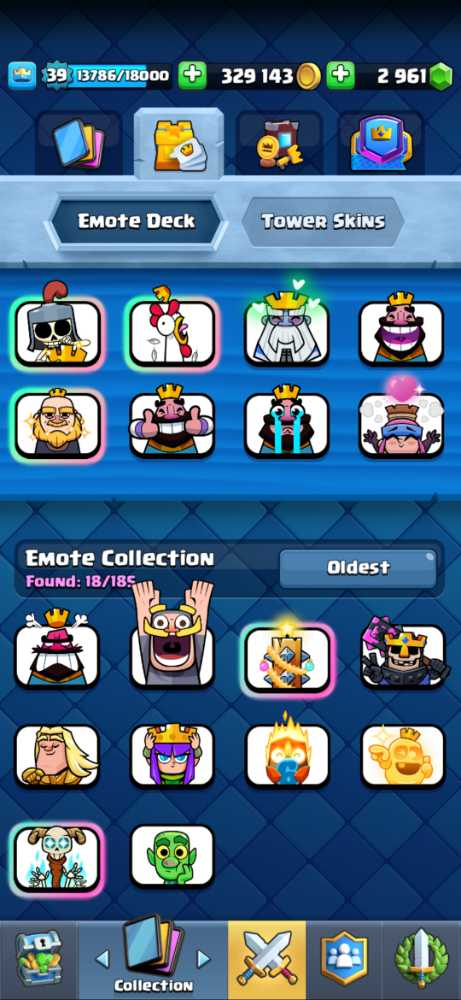The height and width of the screenshot is (1000, 461).
Task: Tap the green plus to buy gems
Action: click(341, 76)
